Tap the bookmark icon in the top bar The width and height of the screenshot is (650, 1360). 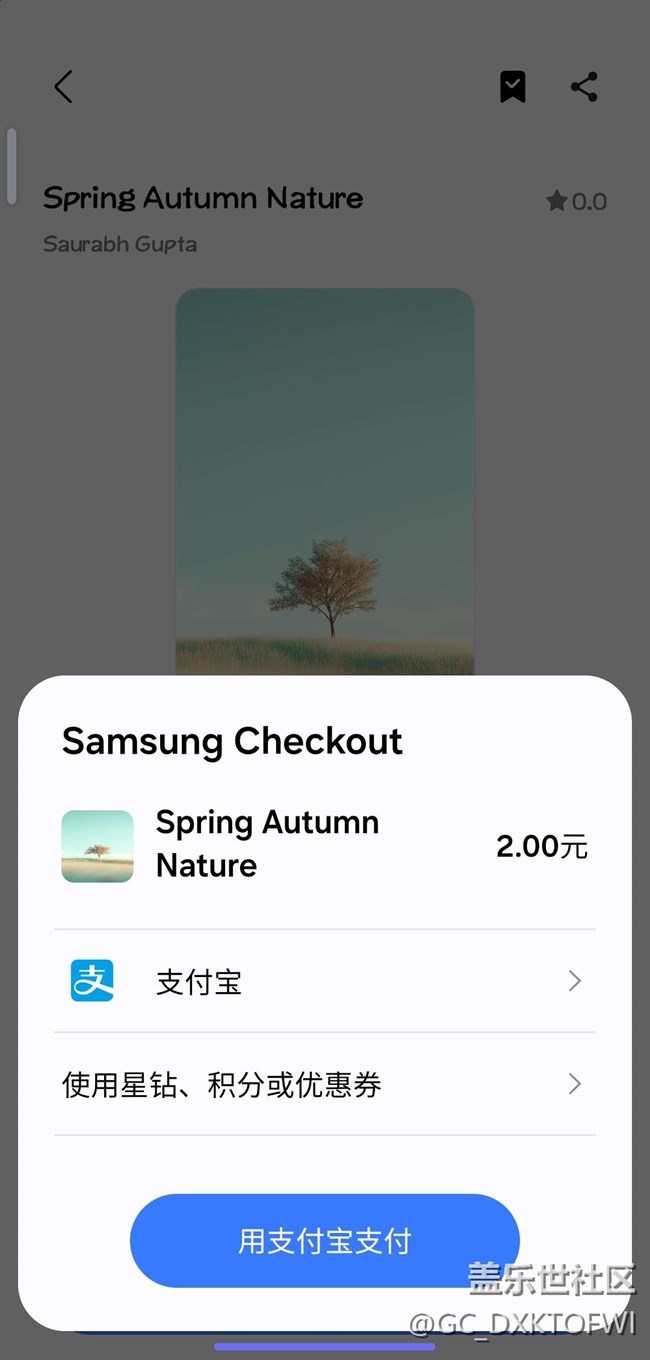coord(512,87)
